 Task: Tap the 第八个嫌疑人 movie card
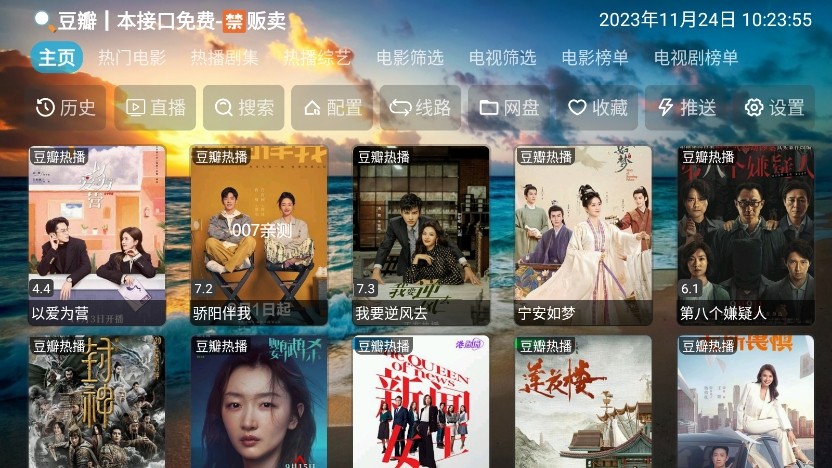pos(745,235)
